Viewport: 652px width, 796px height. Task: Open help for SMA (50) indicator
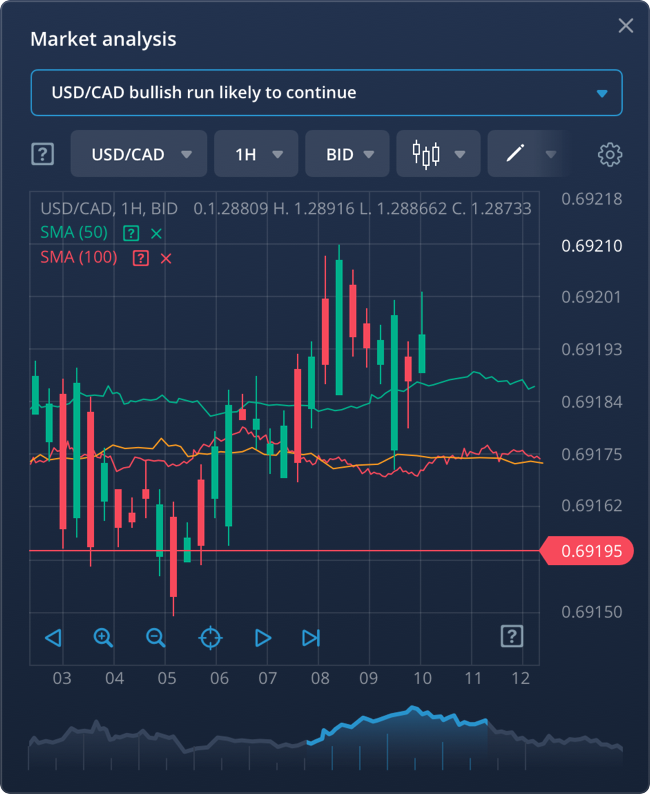pos(131,233)
